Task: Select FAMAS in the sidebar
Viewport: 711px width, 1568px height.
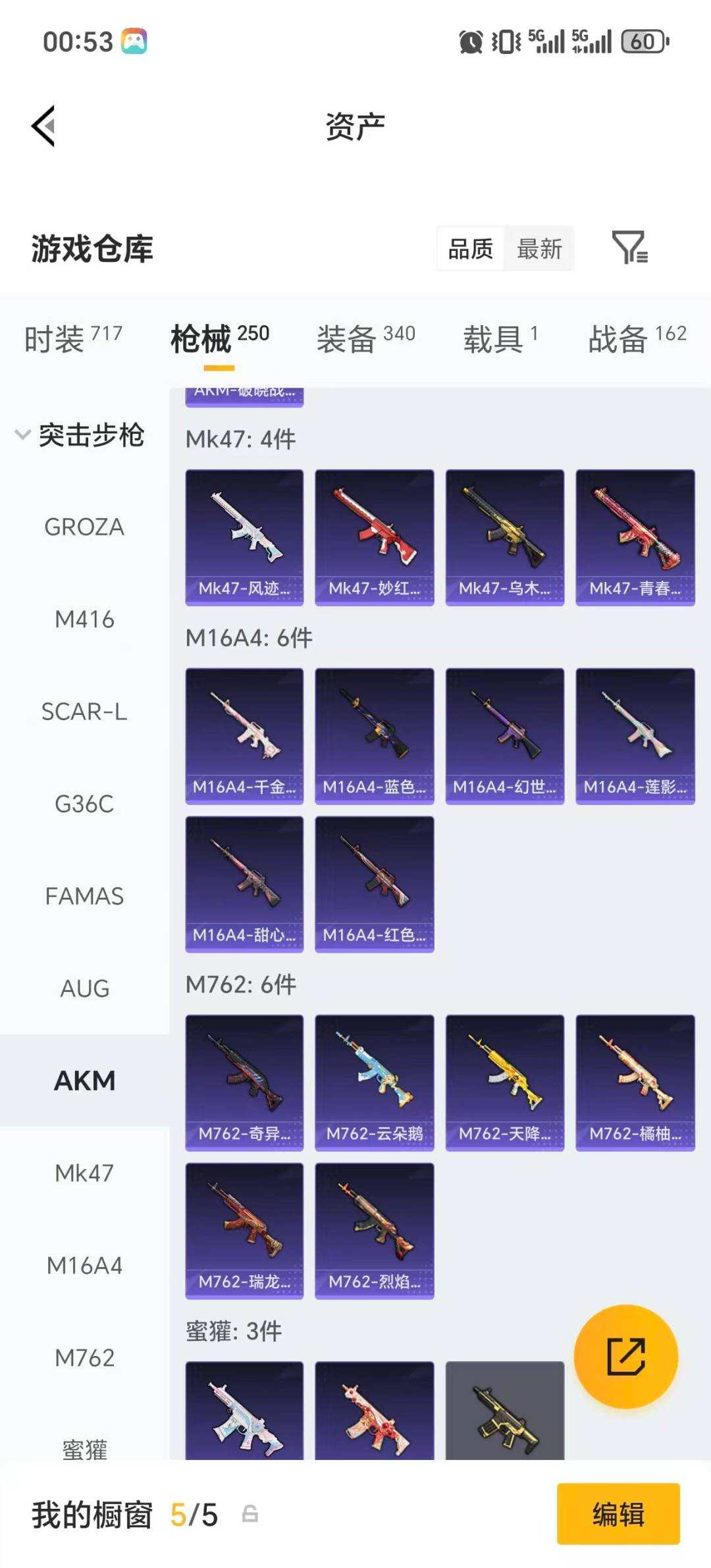Action: (x=84, y=896)
